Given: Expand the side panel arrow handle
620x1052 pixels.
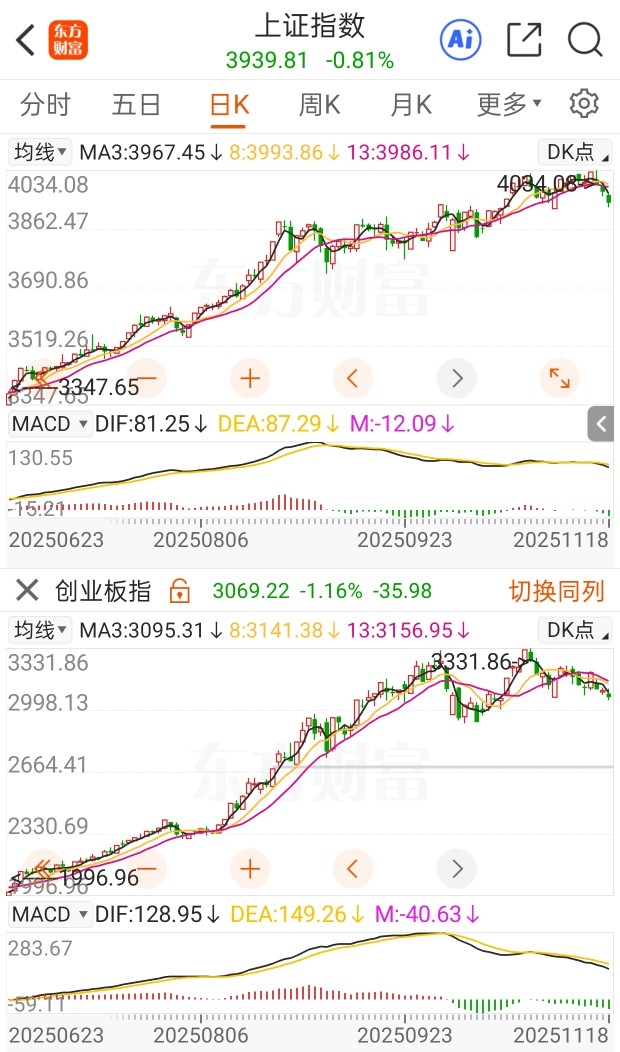Looking at the screenshot, I should tap(601, 424).
